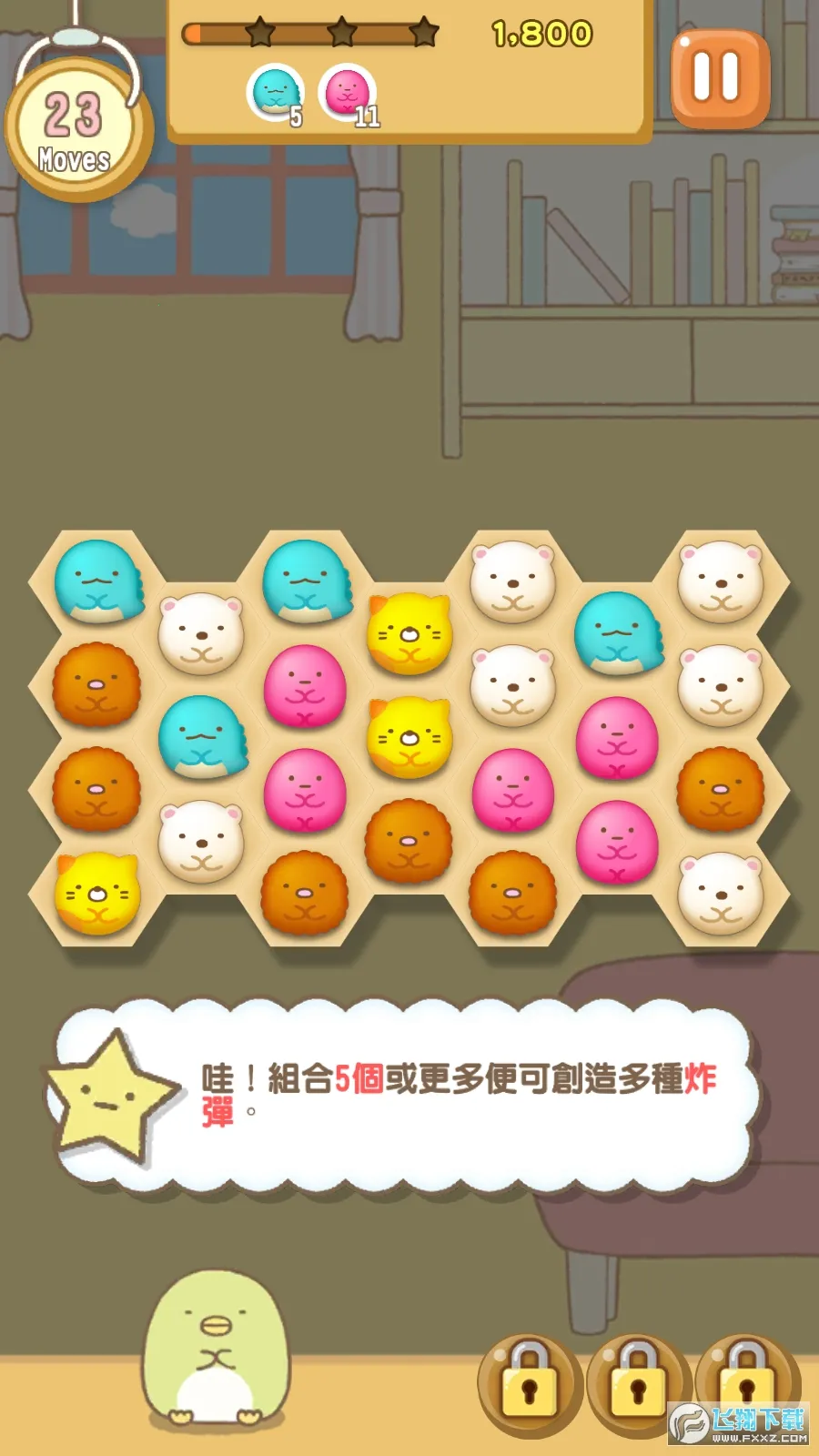Pause the game

pyautogui.click(x=720, y=77)
